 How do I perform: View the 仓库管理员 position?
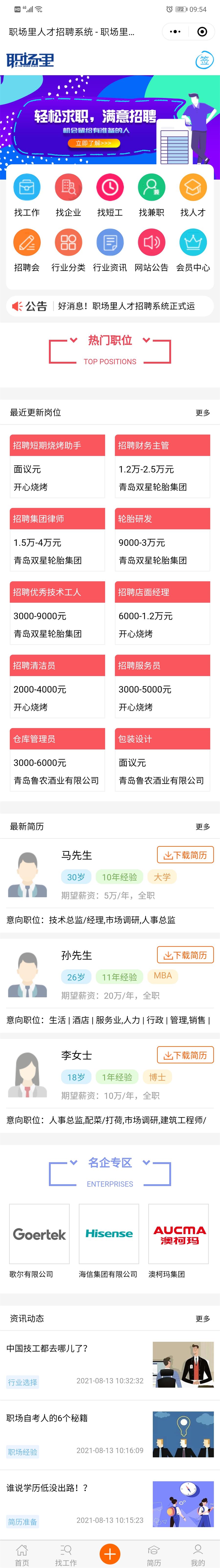coord(57,759)
